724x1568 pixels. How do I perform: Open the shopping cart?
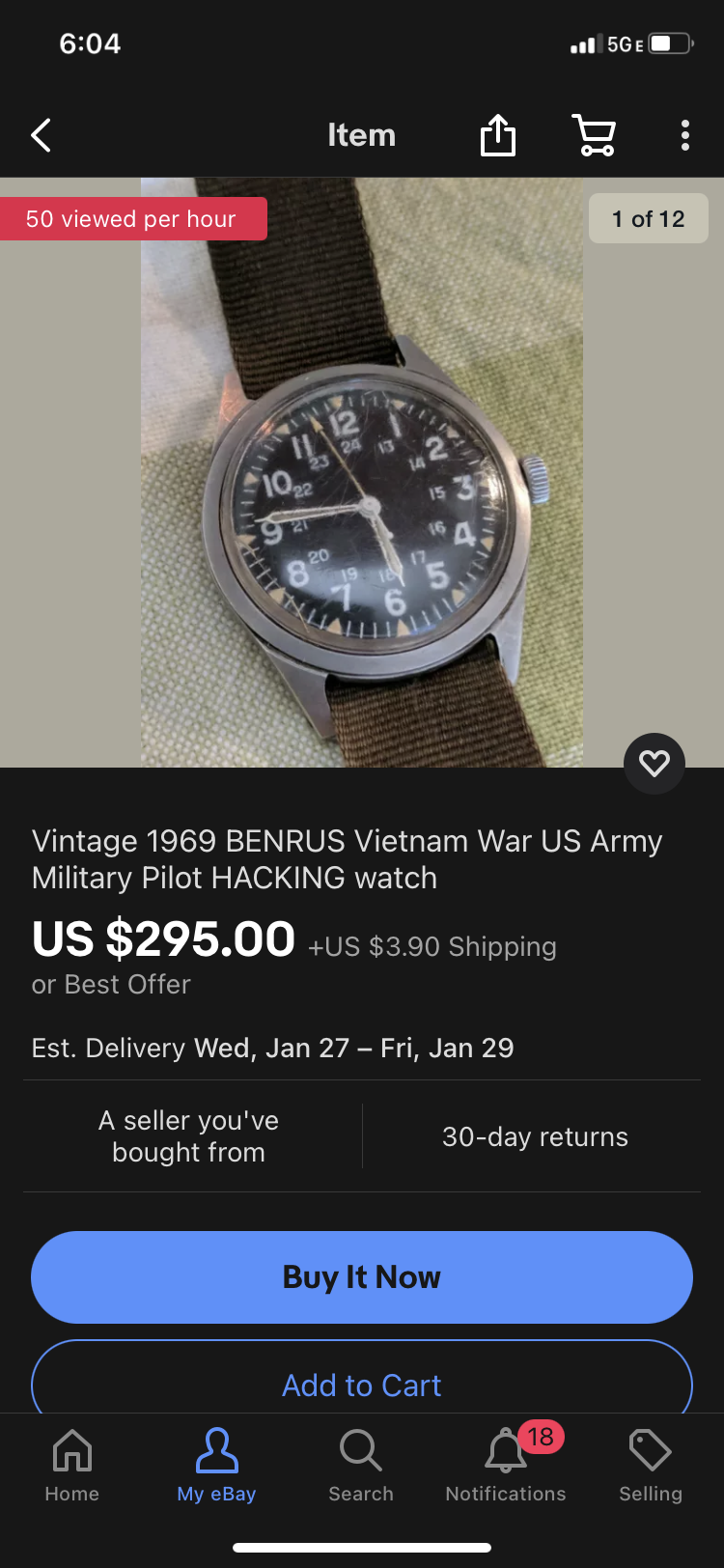tap(595, 135)
